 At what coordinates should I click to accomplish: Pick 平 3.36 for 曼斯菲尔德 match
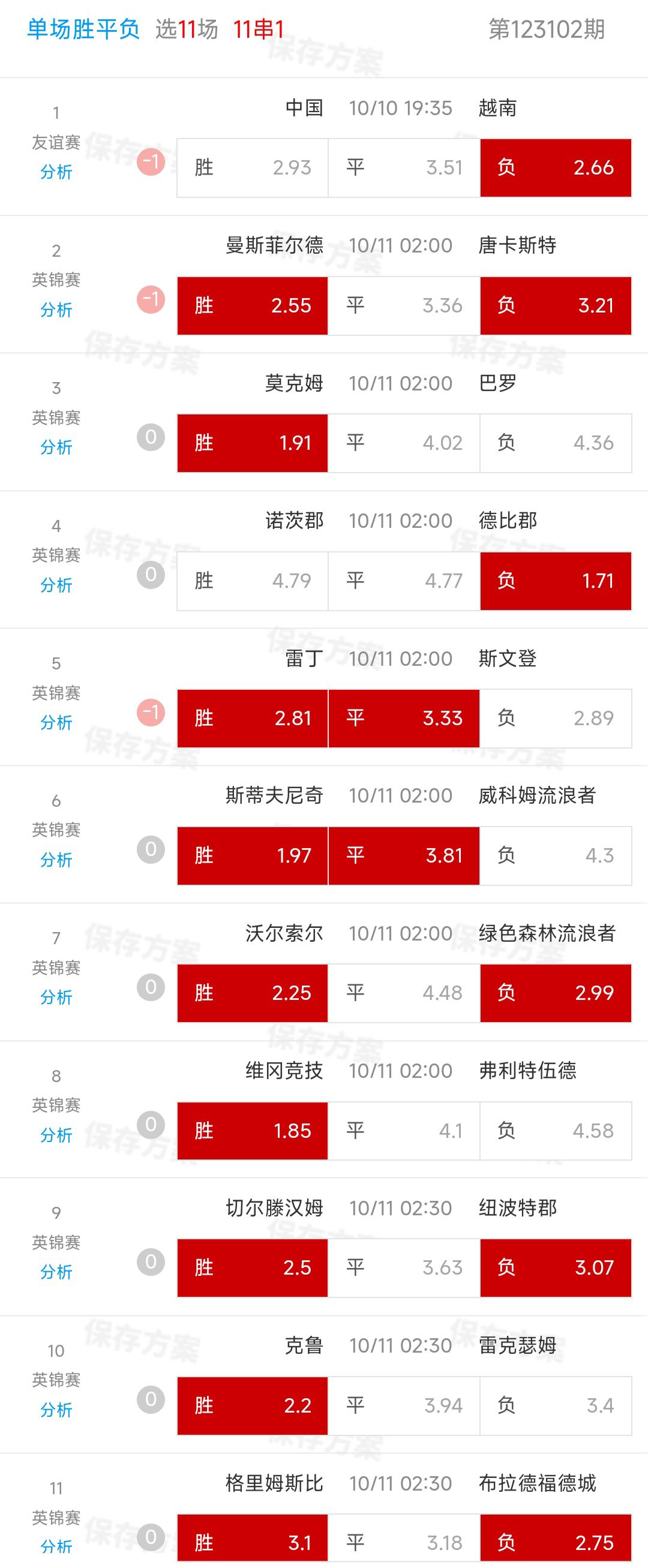(404, 305)
